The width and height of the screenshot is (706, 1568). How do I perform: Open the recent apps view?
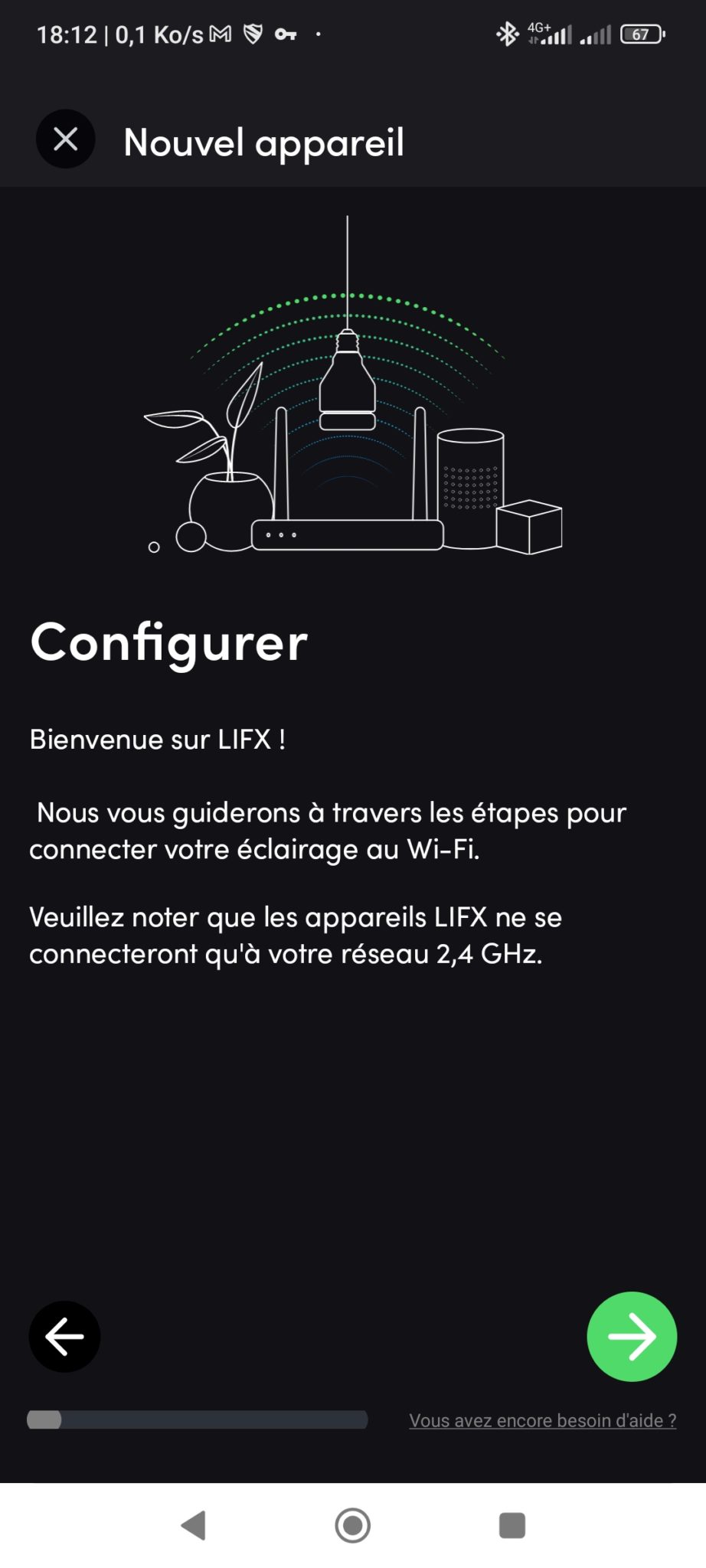(x=512, y=1525)
